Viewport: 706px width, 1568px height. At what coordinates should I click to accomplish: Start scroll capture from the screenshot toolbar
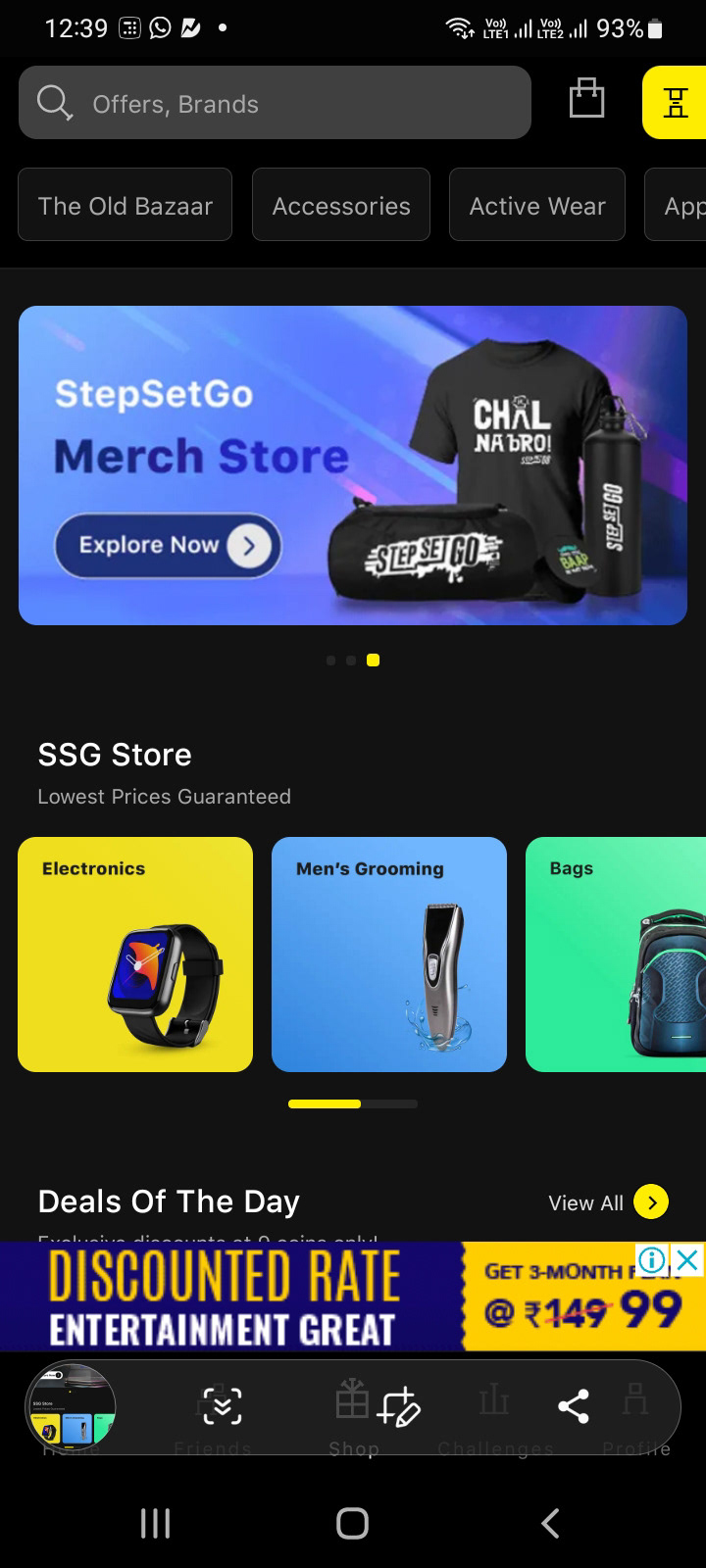pos(223,1407)
